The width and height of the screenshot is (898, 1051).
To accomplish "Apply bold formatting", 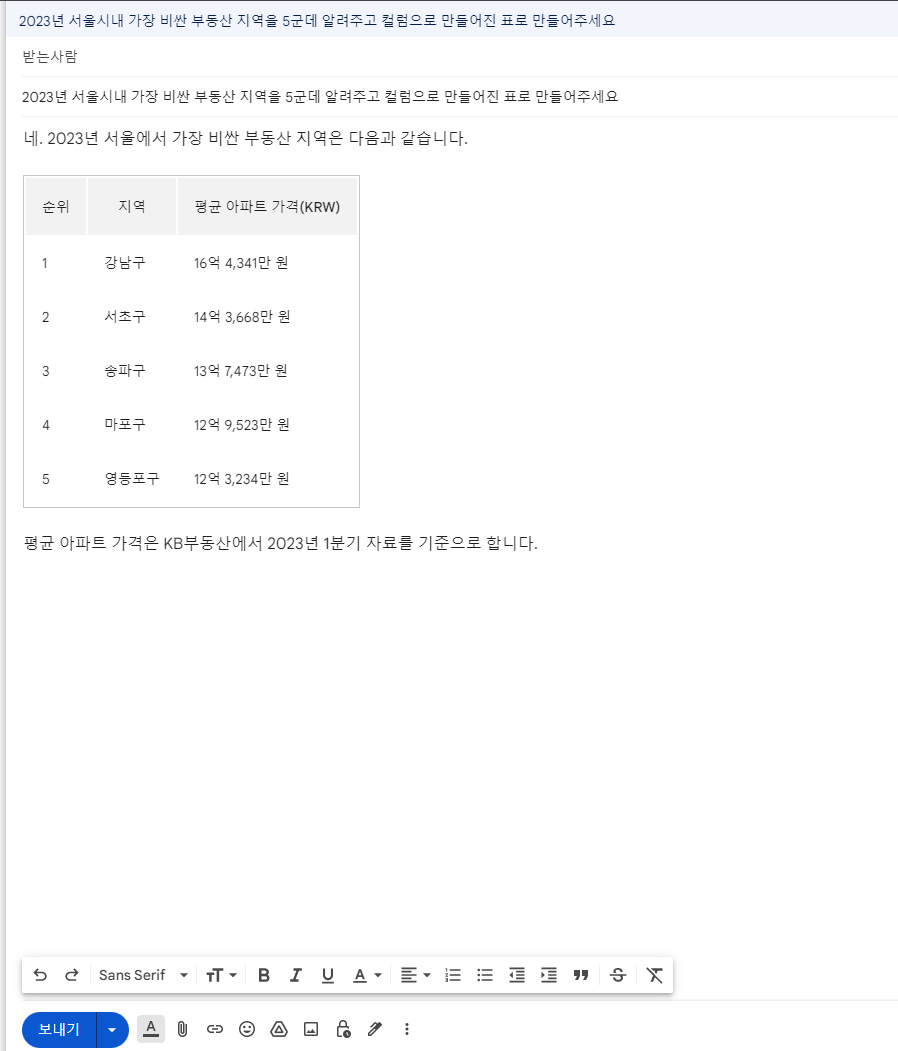I will pyautogui.click(x=264, y=975).
